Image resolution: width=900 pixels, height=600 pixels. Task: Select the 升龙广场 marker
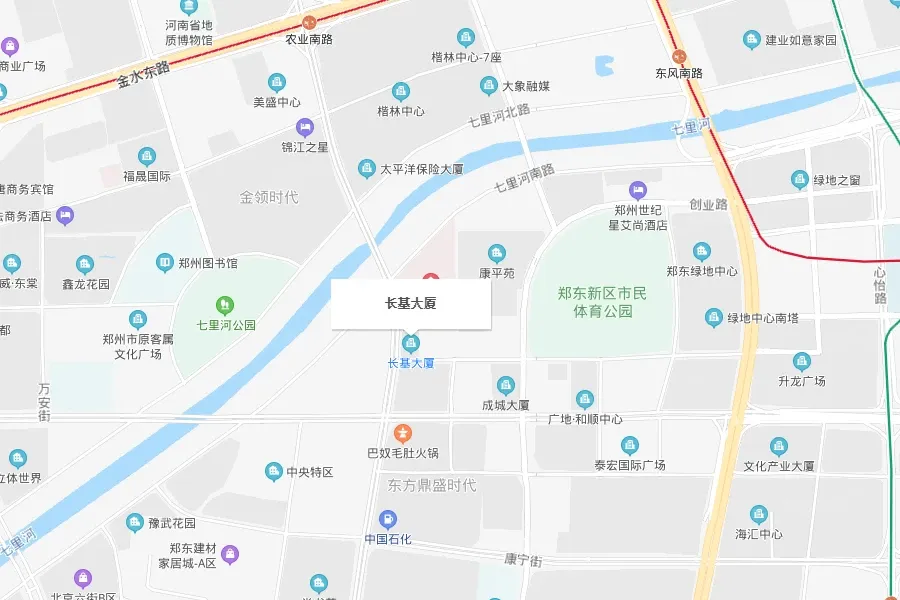pos(801,361)
